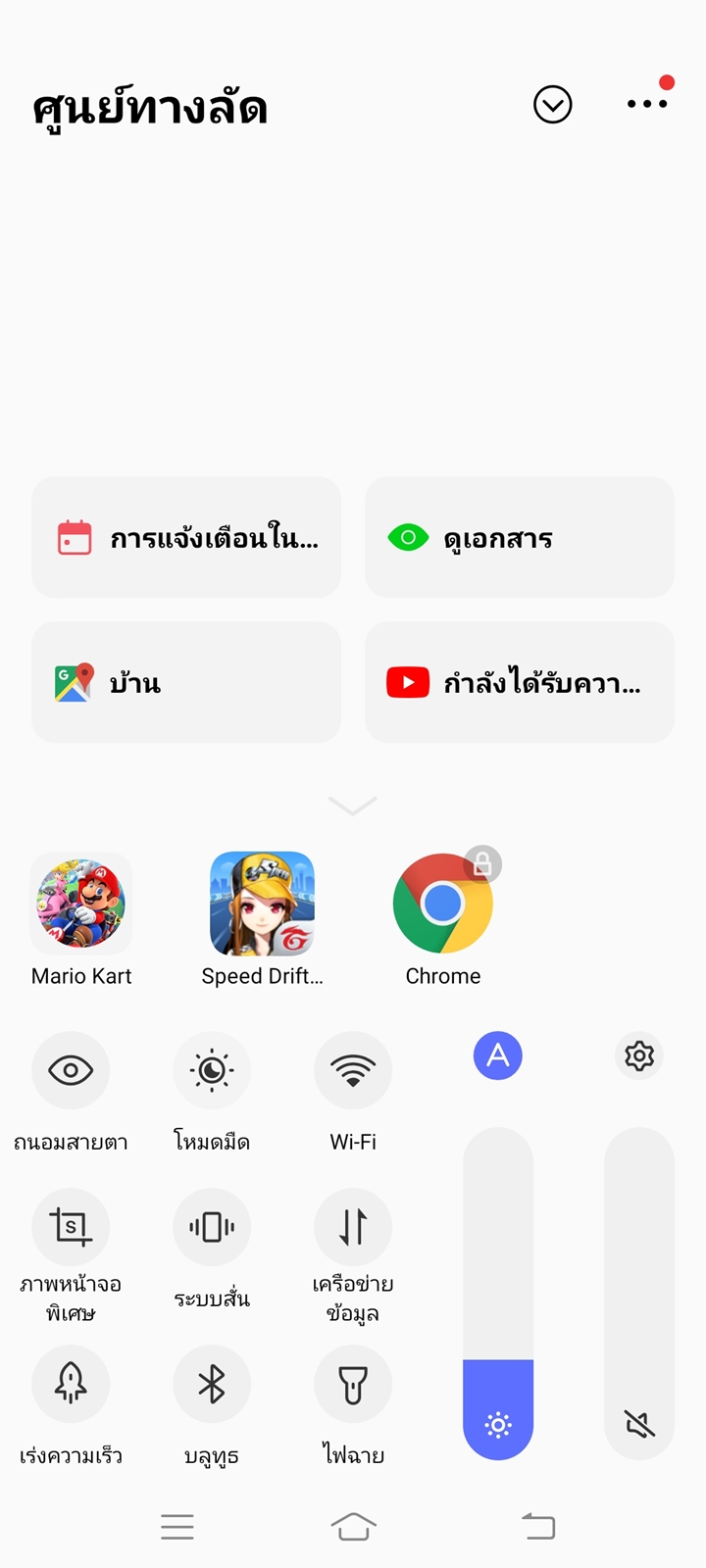Toggle โหมดมืด dark mode

click(x=212, y=1070)
